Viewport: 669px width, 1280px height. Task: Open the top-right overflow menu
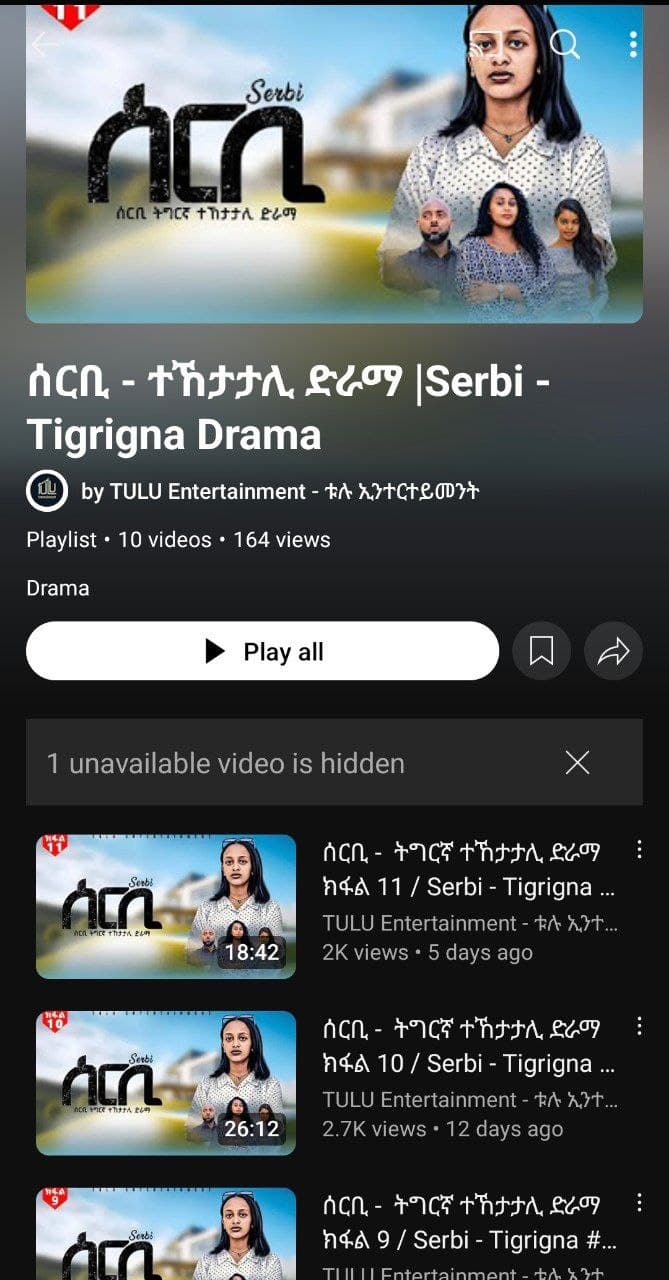coord(633,44)
